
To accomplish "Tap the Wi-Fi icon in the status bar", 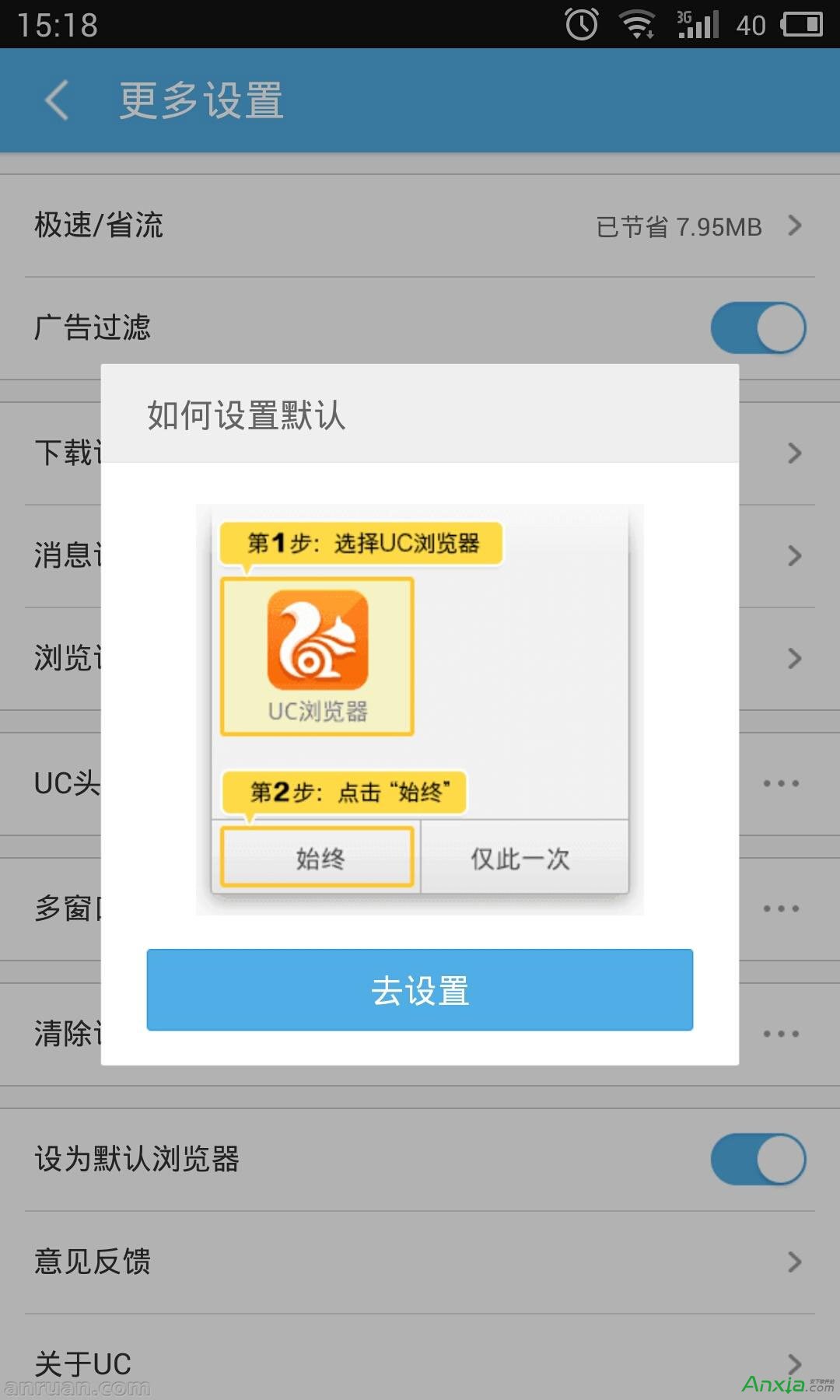I will [x=638, y=25].
